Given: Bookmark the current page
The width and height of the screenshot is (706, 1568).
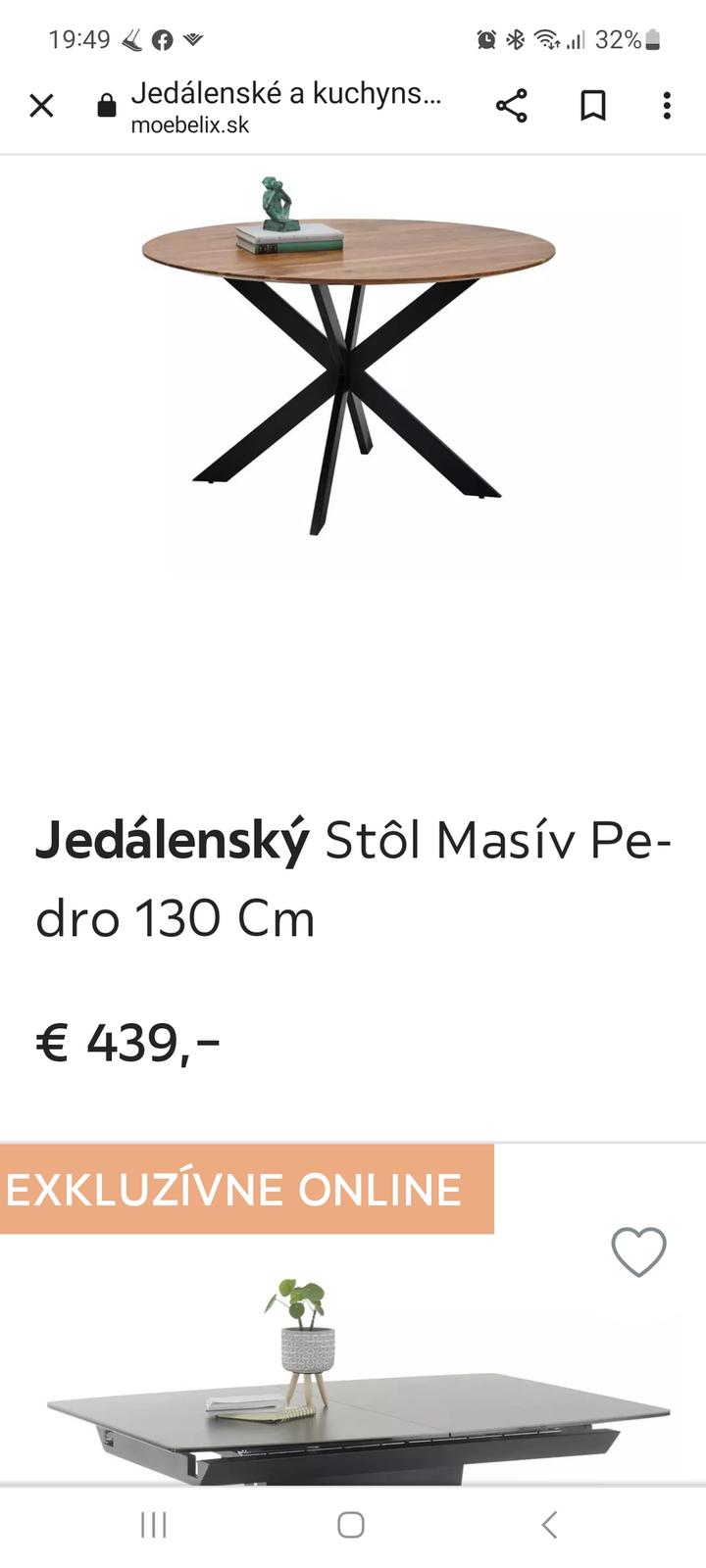Looking at the screenshot, I should [592, 106].
